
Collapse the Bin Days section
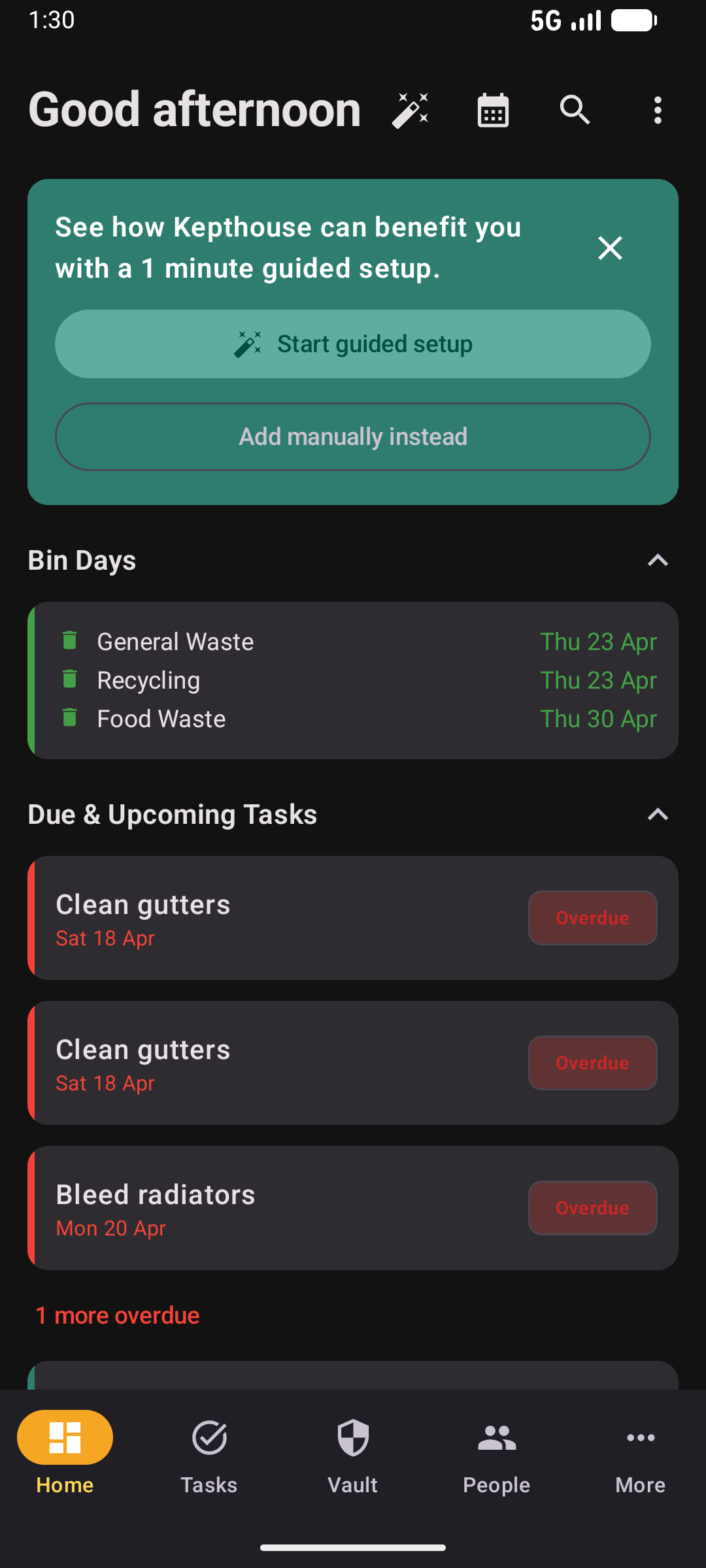(658, 560)
